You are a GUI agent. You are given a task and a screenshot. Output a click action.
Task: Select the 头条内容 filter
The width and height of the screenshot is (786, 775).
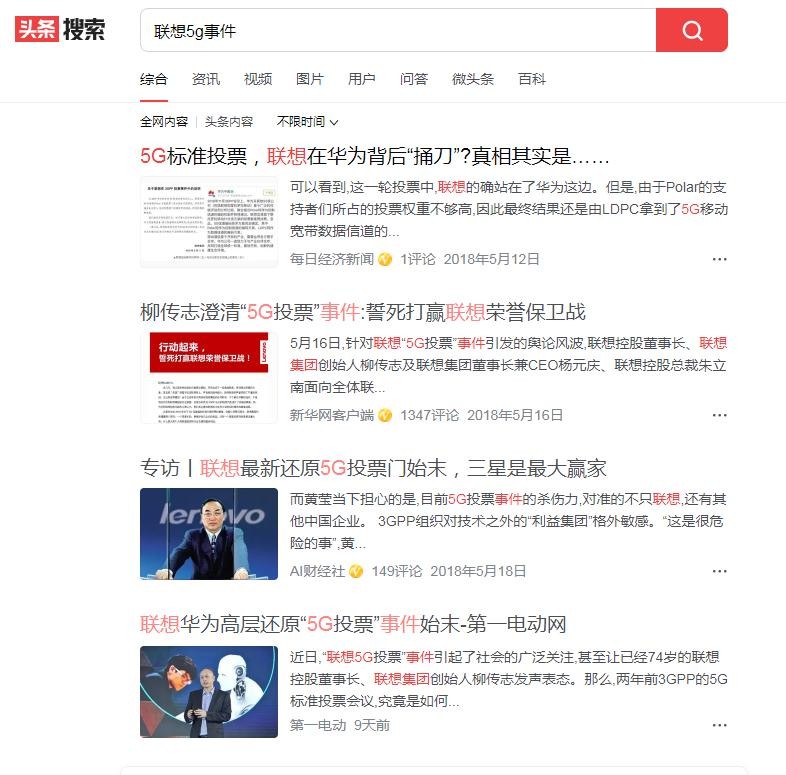(229, 122)
